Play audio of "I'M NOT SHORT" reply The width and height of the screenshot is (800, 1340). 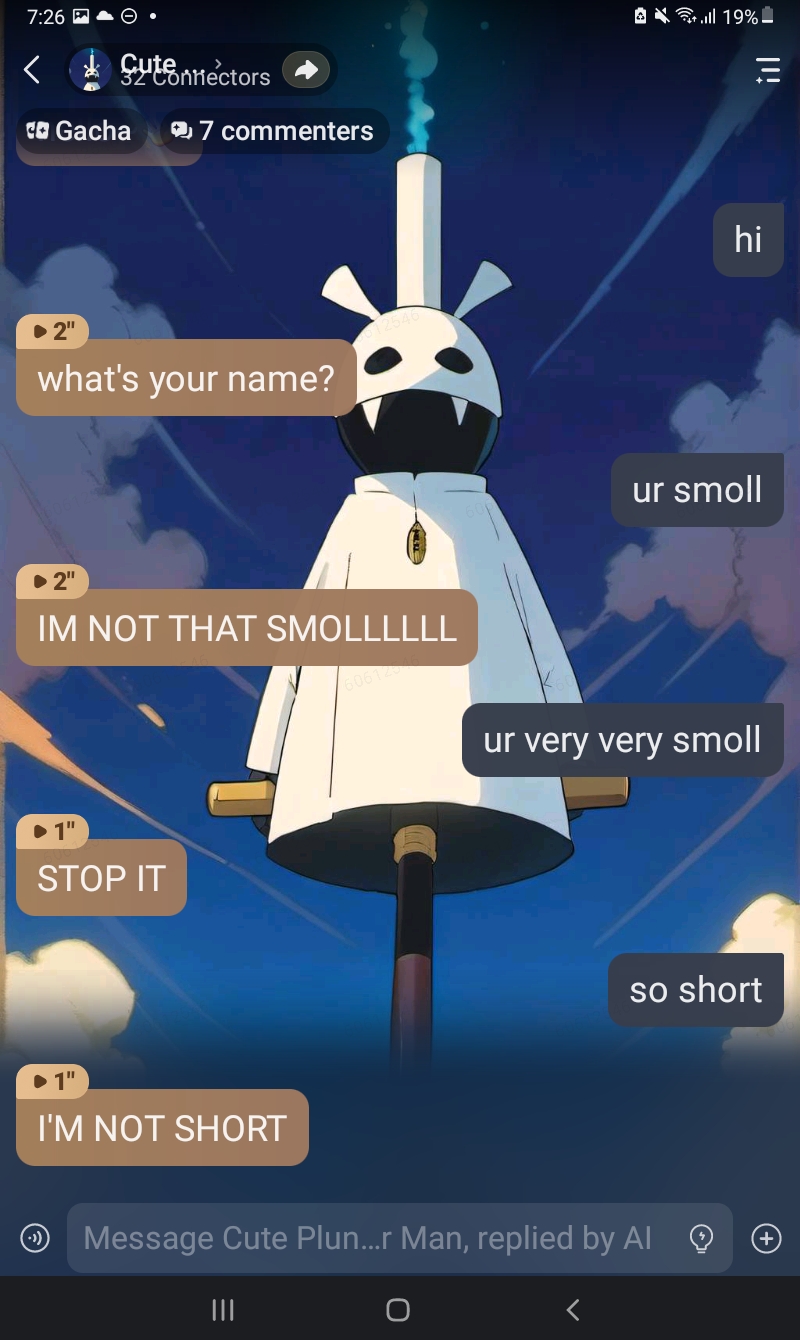53,1081
